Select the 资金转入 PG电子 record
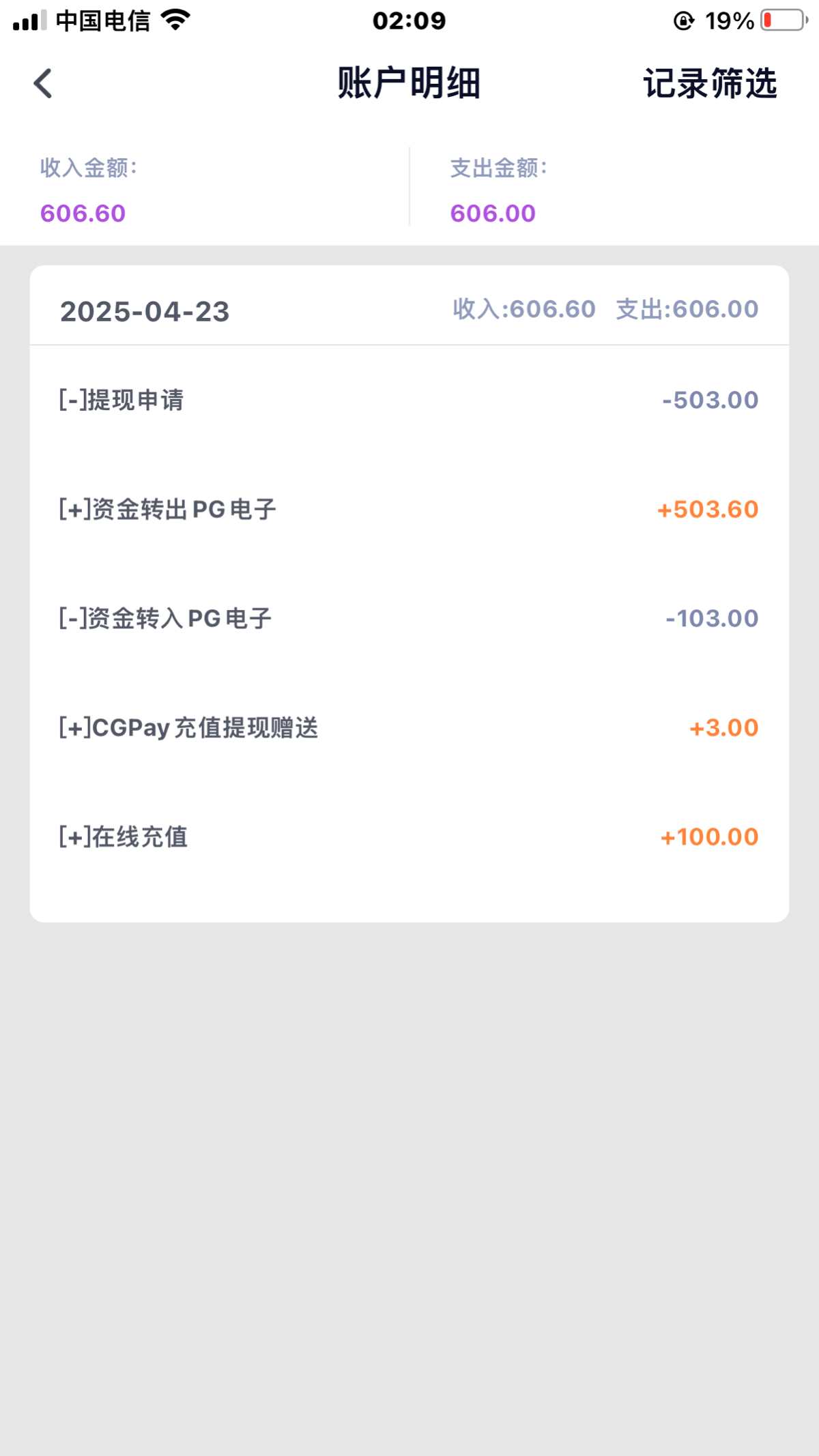Image resolution: width=819 pixels, height=1456 pixels. pyautogui.click(x=408, y=619)
